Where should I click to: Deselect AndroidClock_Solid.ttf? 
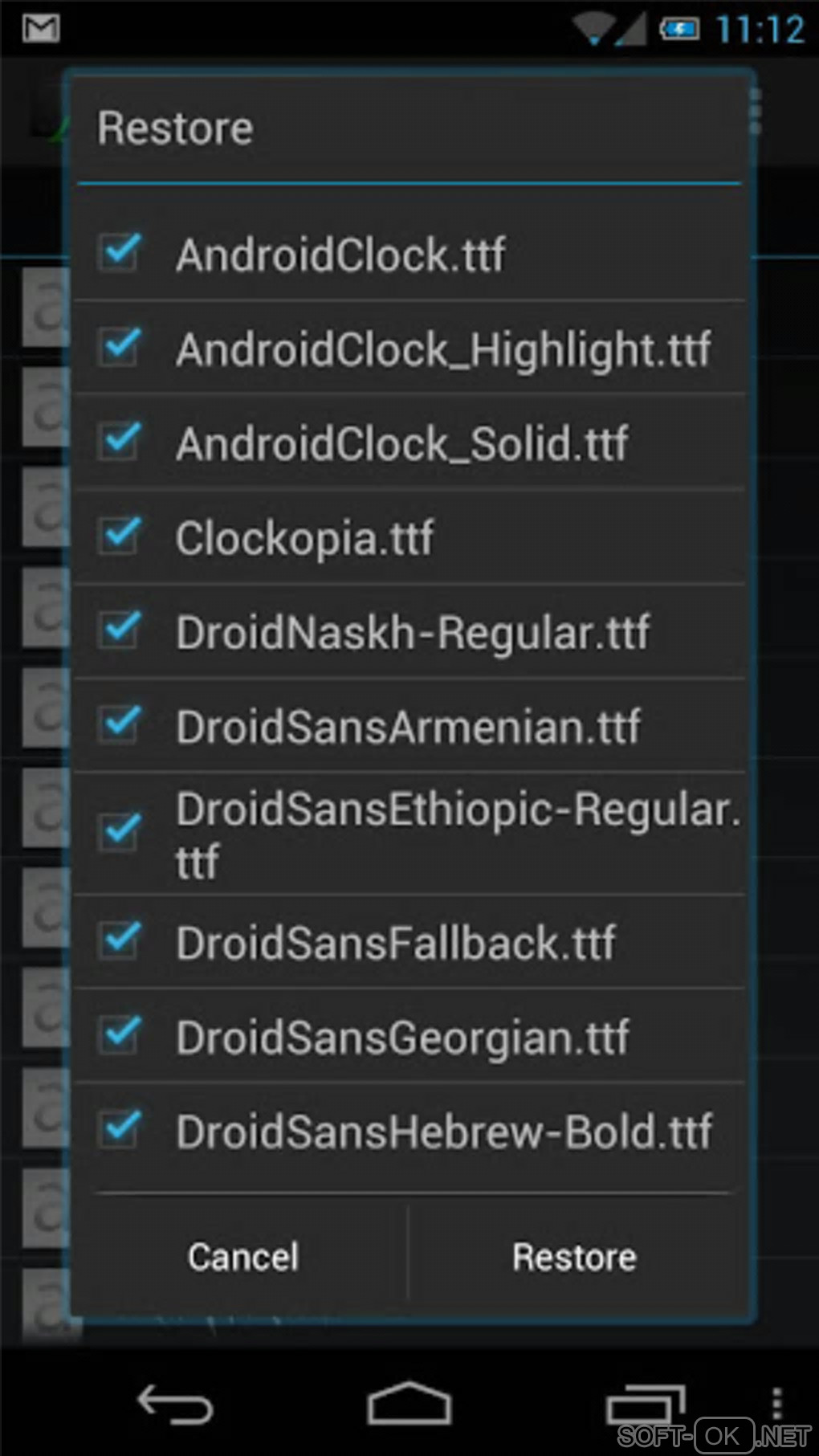[120, 443]
